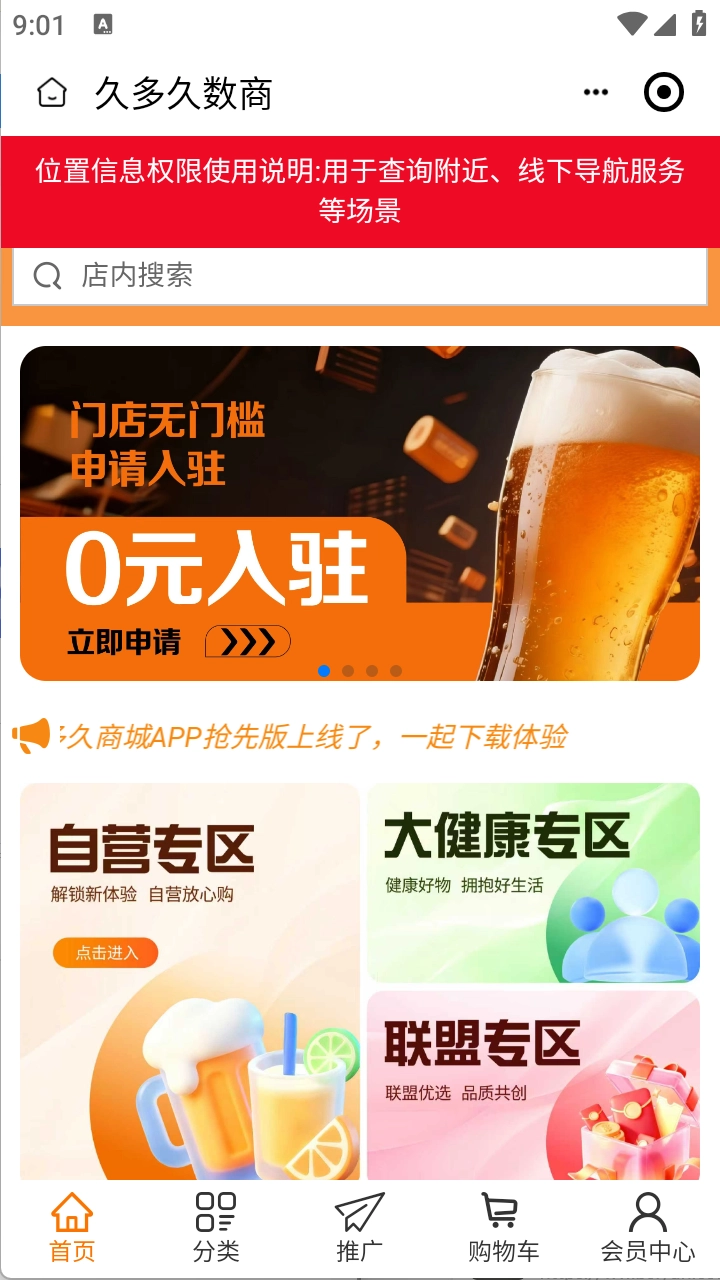Image resolution: width=720 pixels, height=1280 pixels.
Task: Open the 大健康专区 card
Action: coord(533,882)
